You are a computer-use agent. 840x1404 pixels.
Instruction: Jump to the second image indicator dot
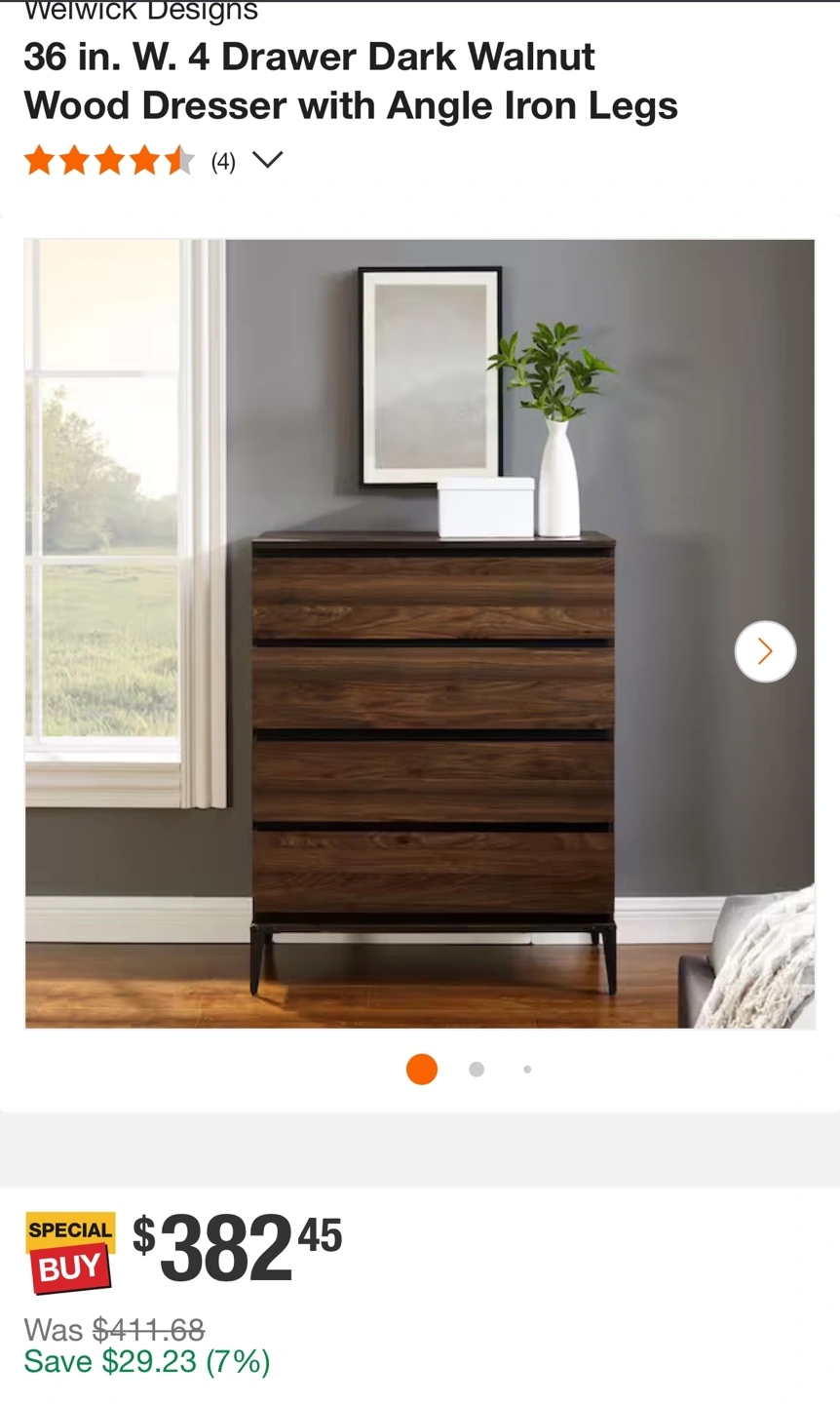coord(477,1070)
